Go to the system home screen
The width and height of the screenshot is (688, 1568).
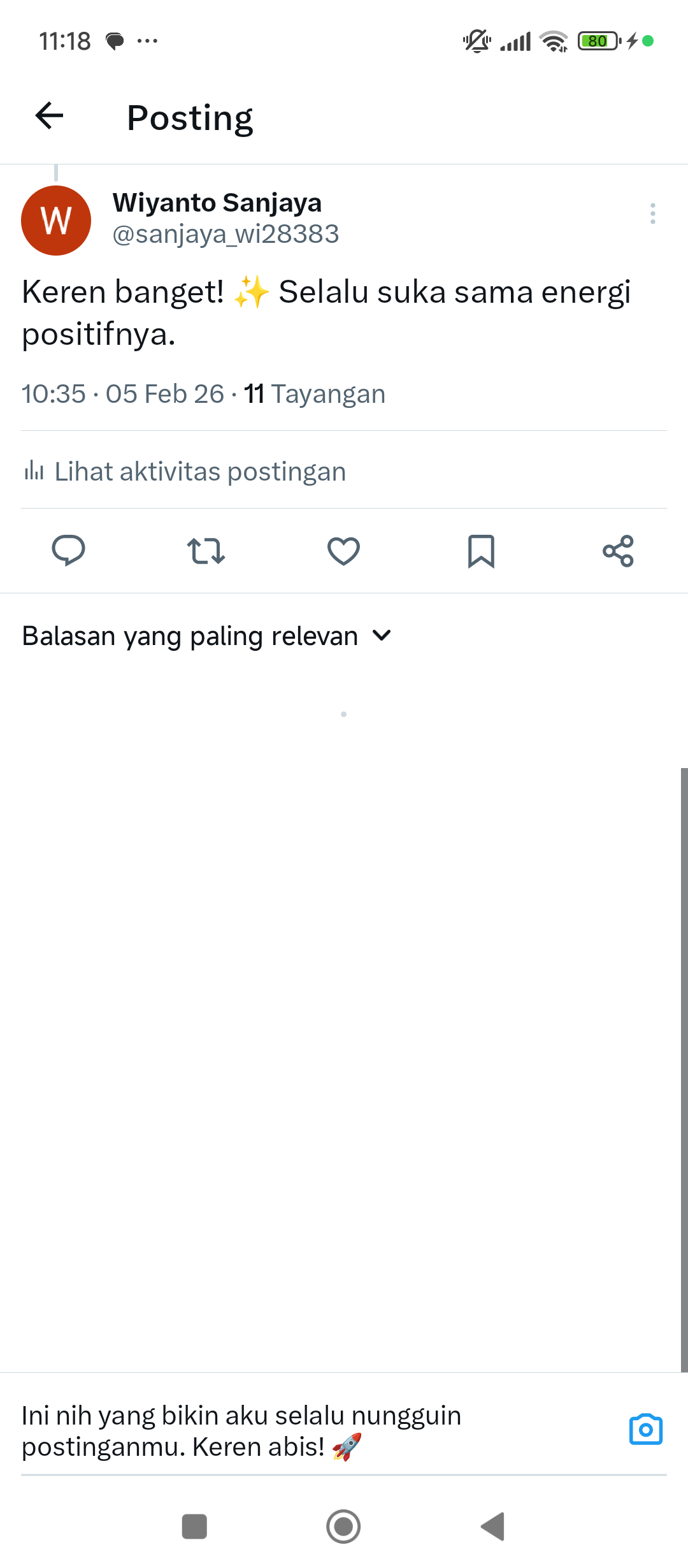(343, 1526)
